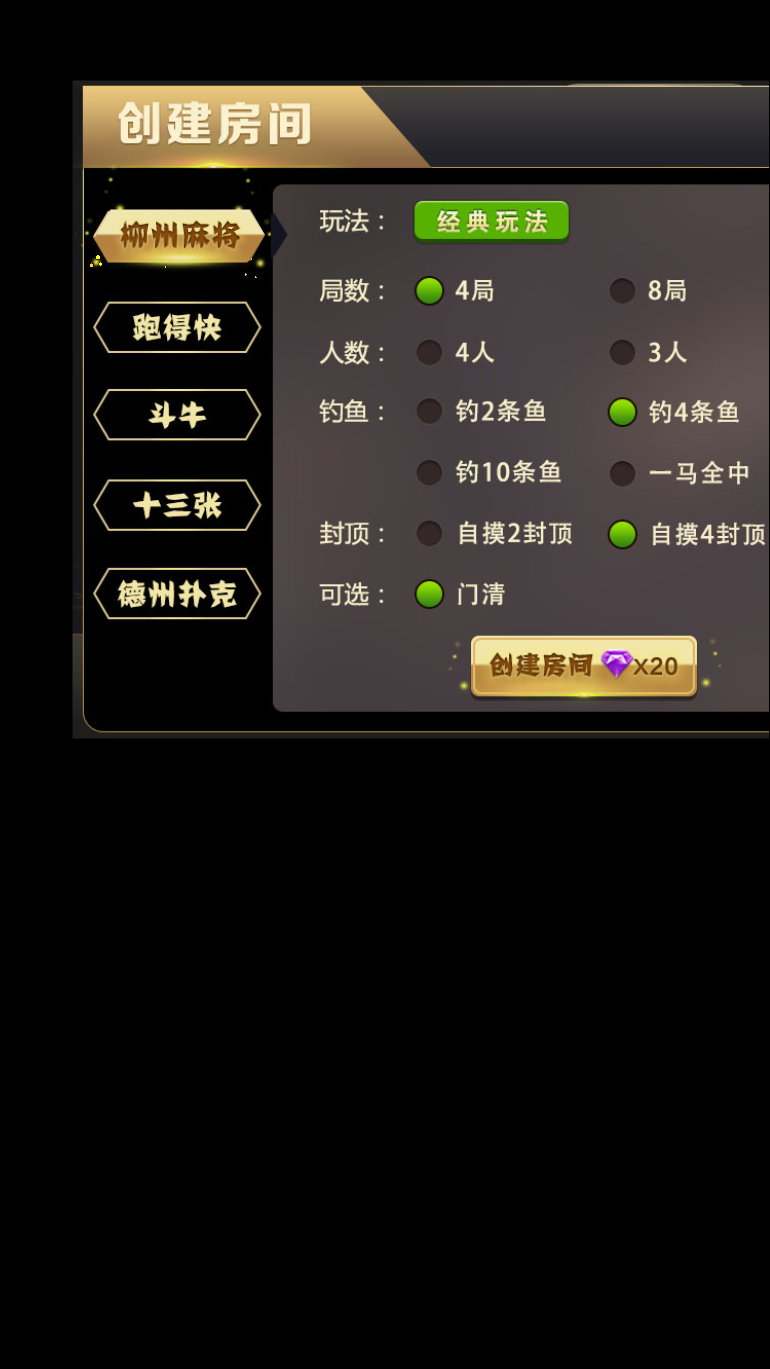Pick 钓10条鱼 fishing option
The width and height of the screenshot is (770, 1369).
430,472
